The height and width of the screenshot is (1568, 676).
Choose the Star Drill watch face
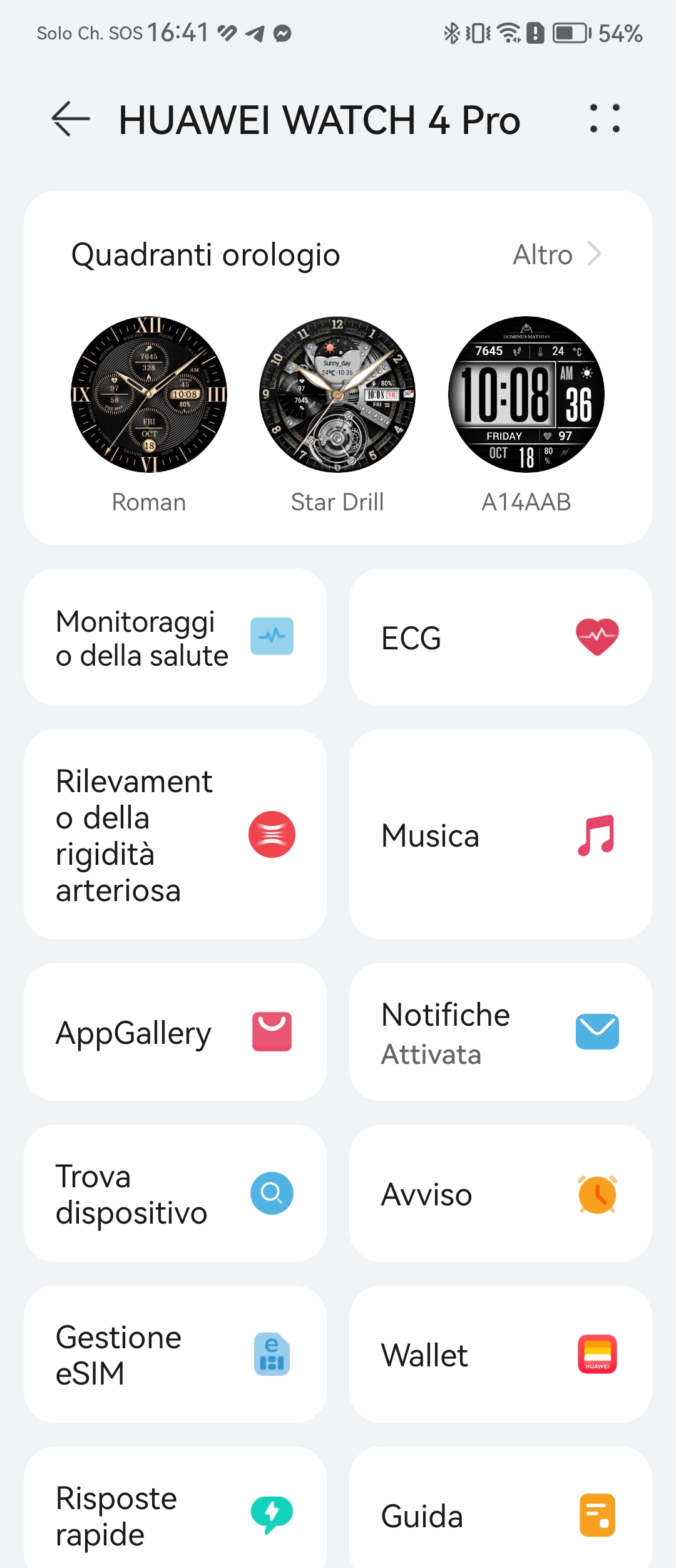[x=337, y=395]
